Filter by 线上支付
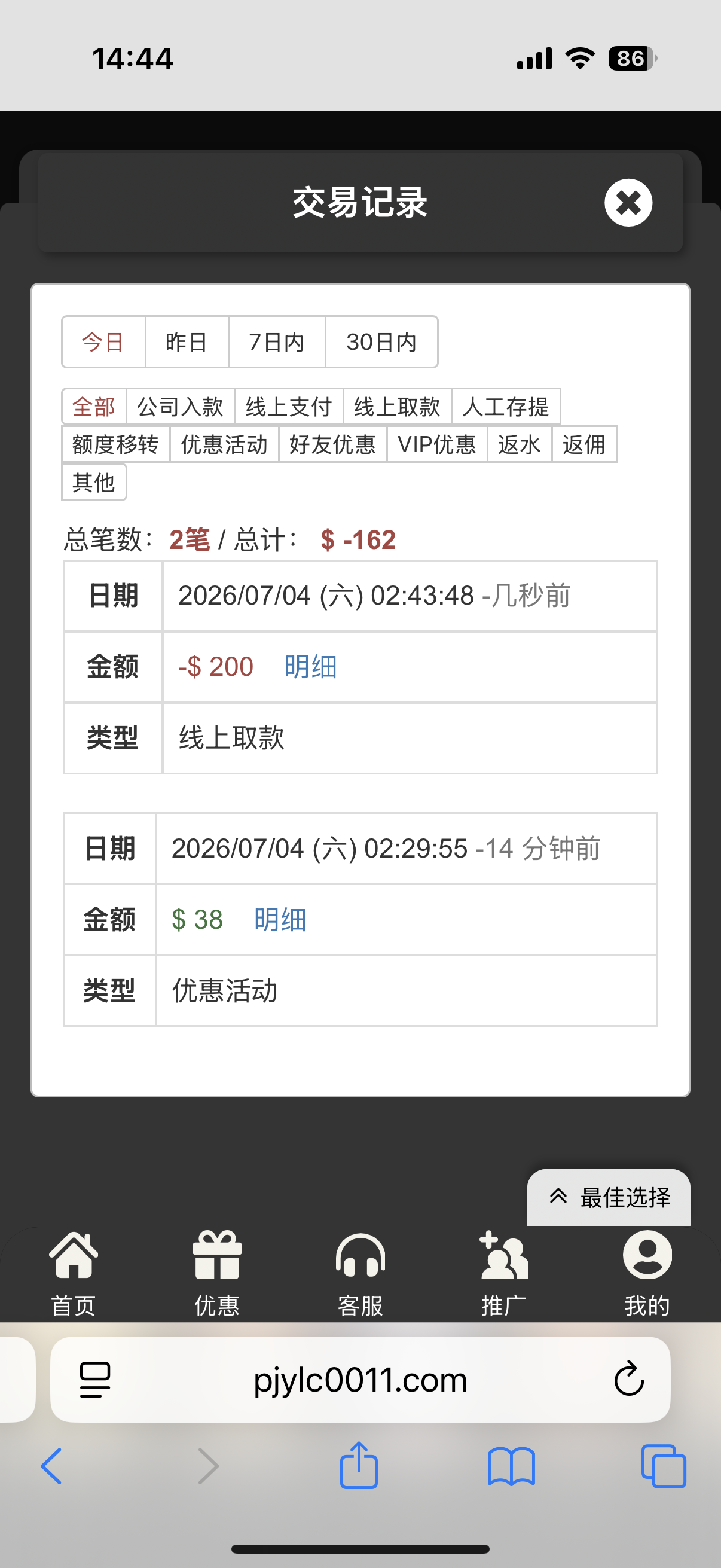The height and width of the screenshot is (1568, 721). [289, 407]
